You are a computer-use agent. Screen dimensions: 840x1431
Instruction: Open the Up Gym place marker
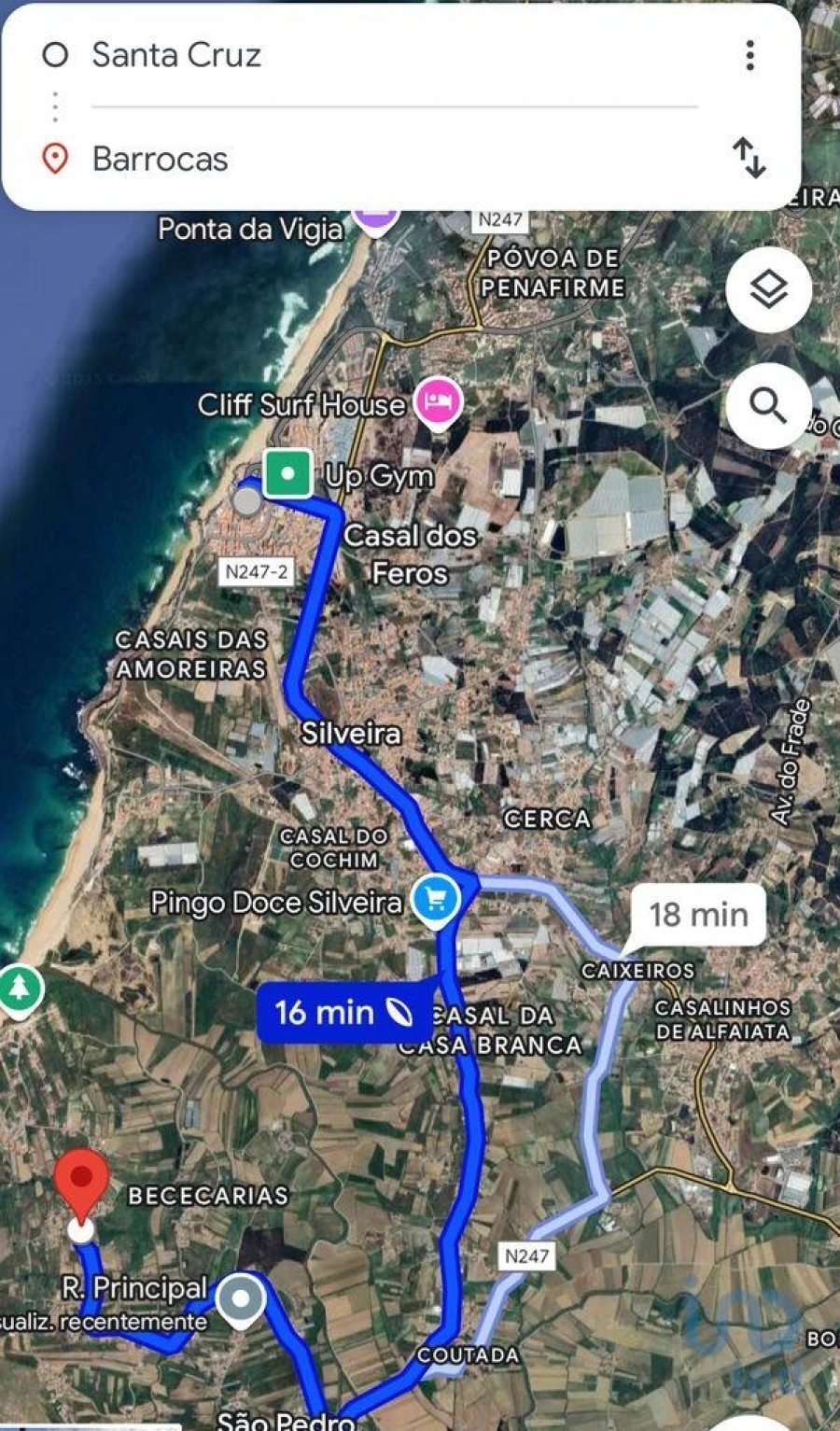287,473
